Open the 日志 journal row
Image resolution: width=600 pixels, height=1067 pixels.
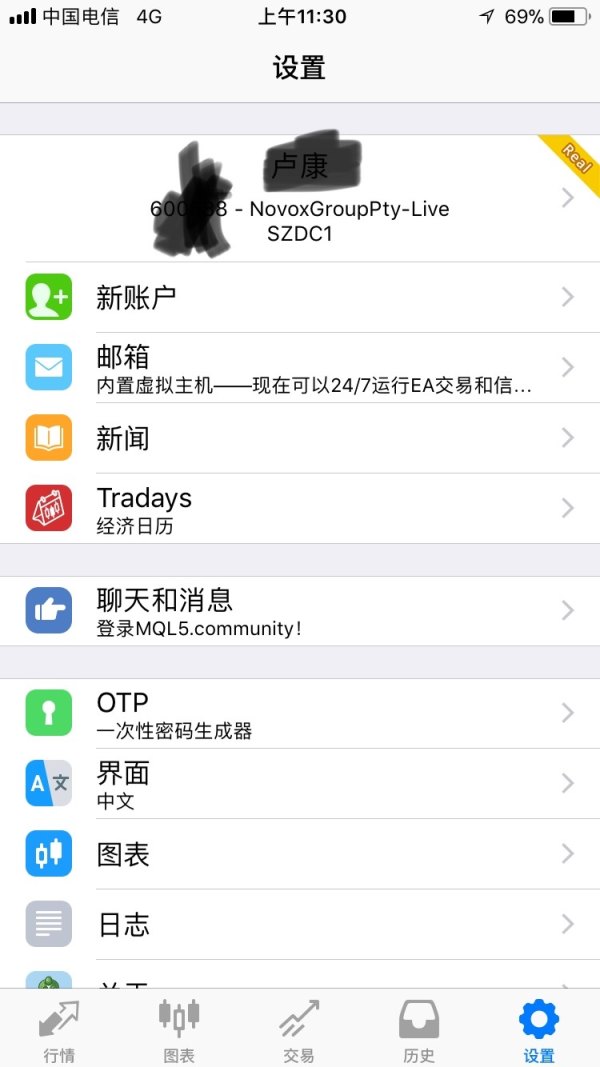[300, 924]
